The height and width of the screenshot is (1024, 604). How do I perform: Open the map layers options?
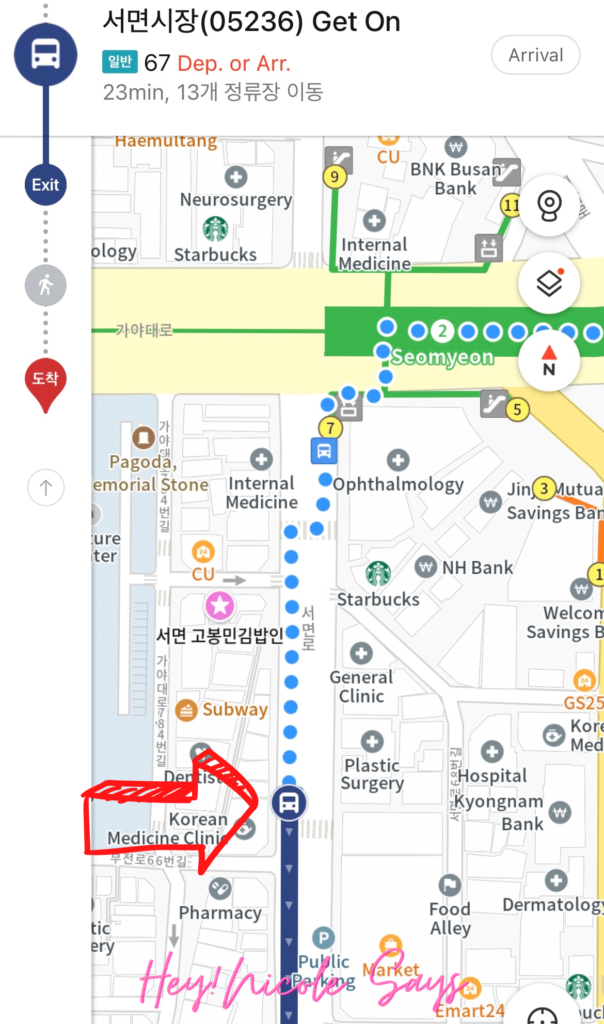(549, 284)
